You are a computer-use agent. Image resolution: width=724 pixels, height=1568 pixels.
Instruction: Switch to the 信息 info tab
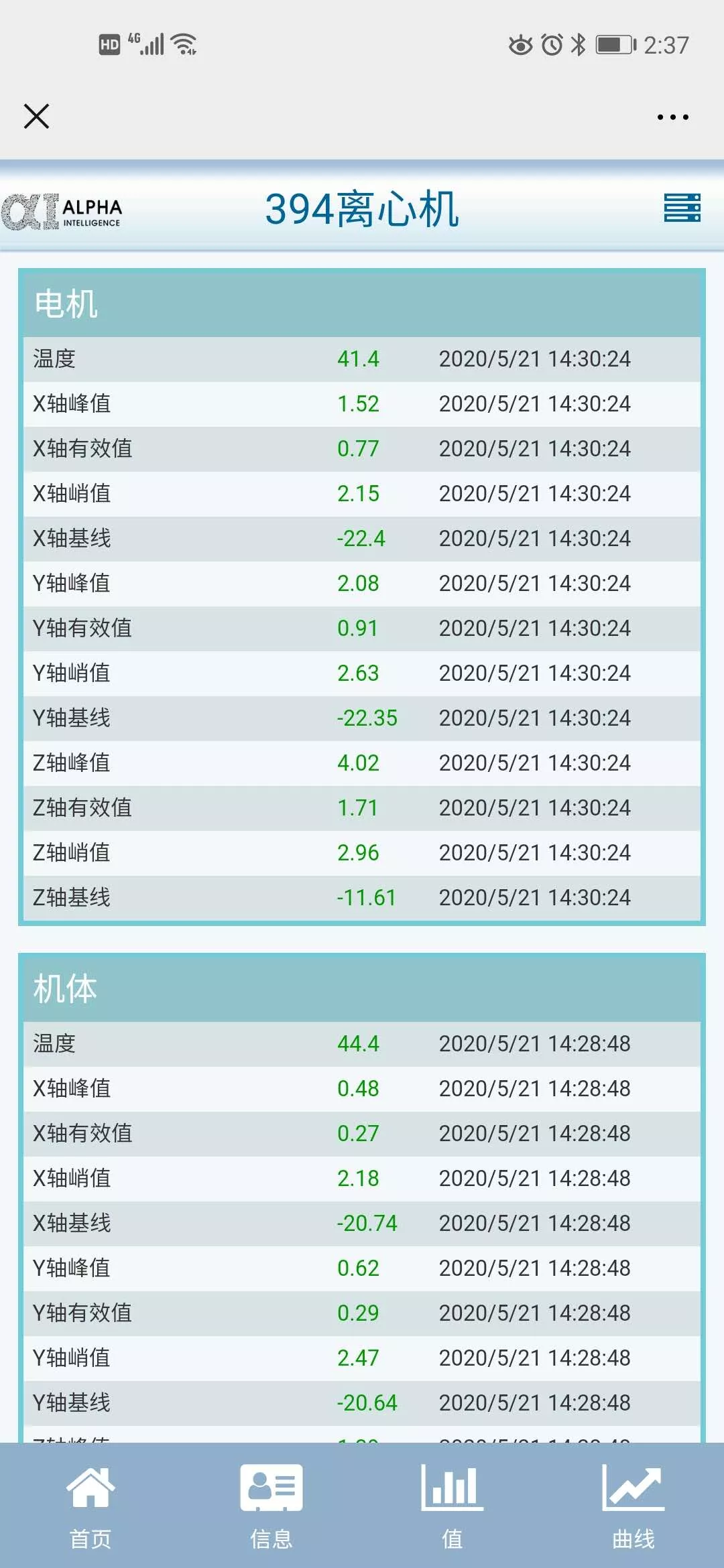[x=271, y=1505]
